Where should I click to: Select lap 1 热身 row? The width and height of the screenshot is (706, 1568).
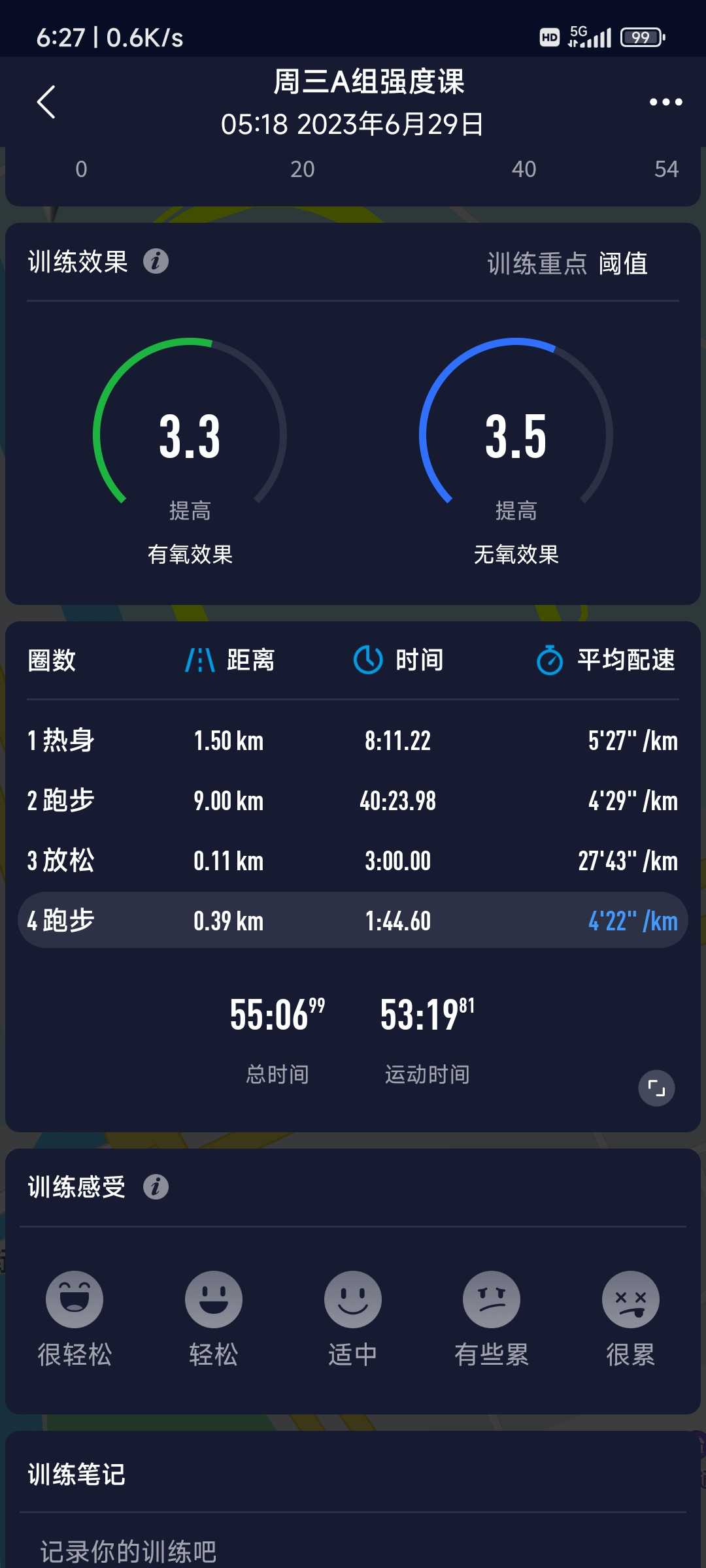point(353,741)
